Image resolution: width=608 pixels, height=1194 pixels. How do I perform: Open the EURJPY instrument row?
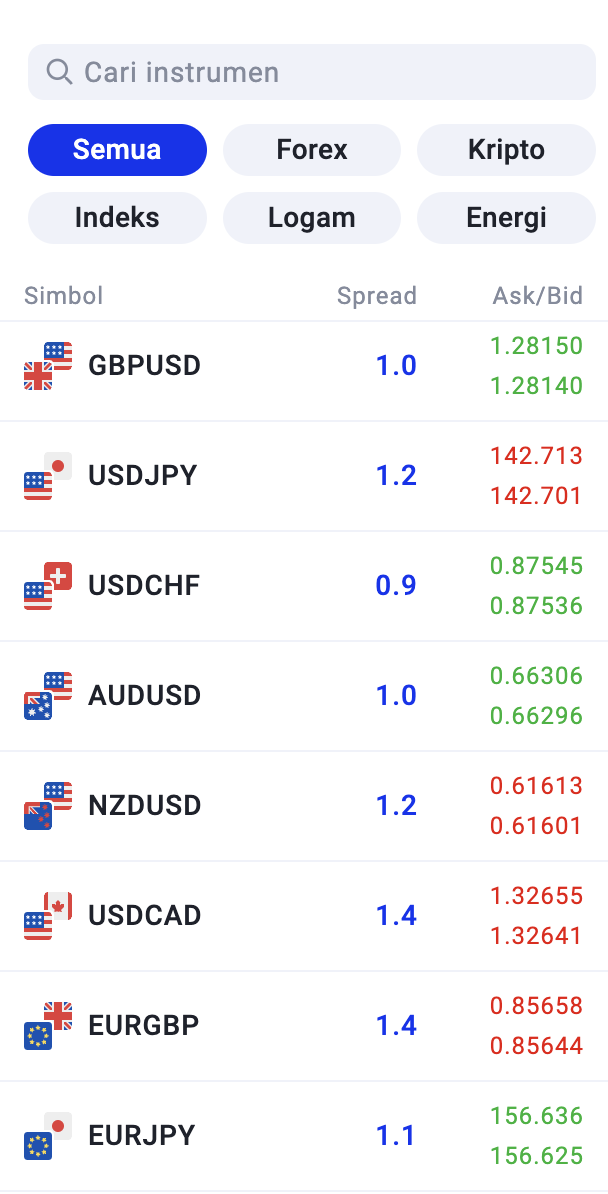304,1135
